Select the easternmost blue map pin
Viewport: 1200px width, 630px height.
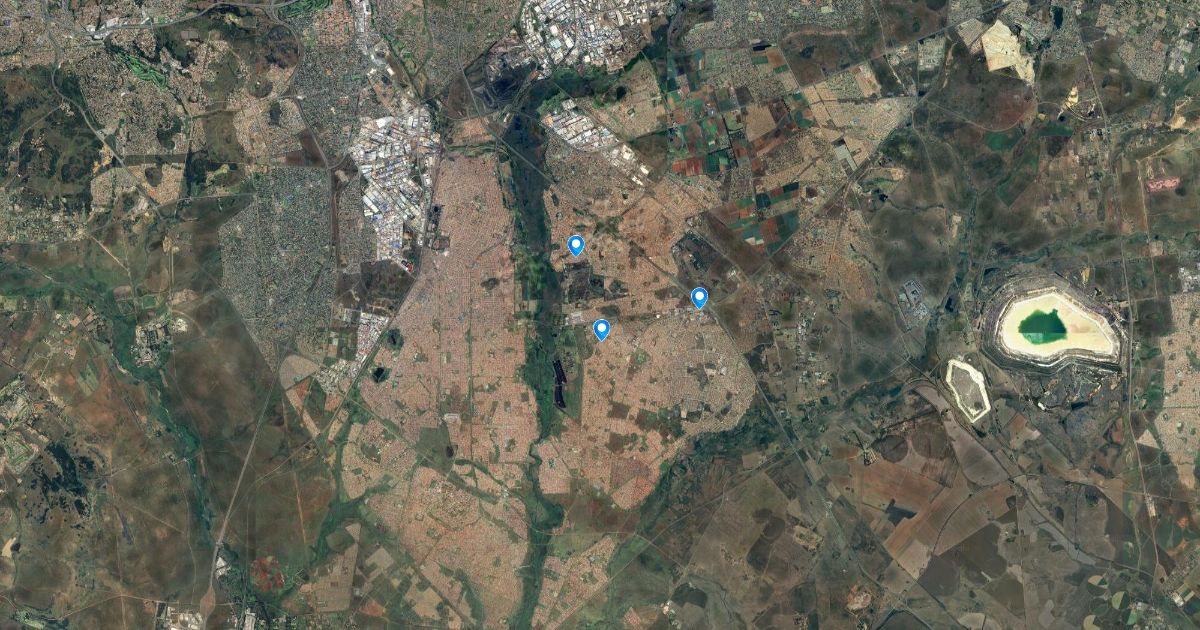point(699,296)
